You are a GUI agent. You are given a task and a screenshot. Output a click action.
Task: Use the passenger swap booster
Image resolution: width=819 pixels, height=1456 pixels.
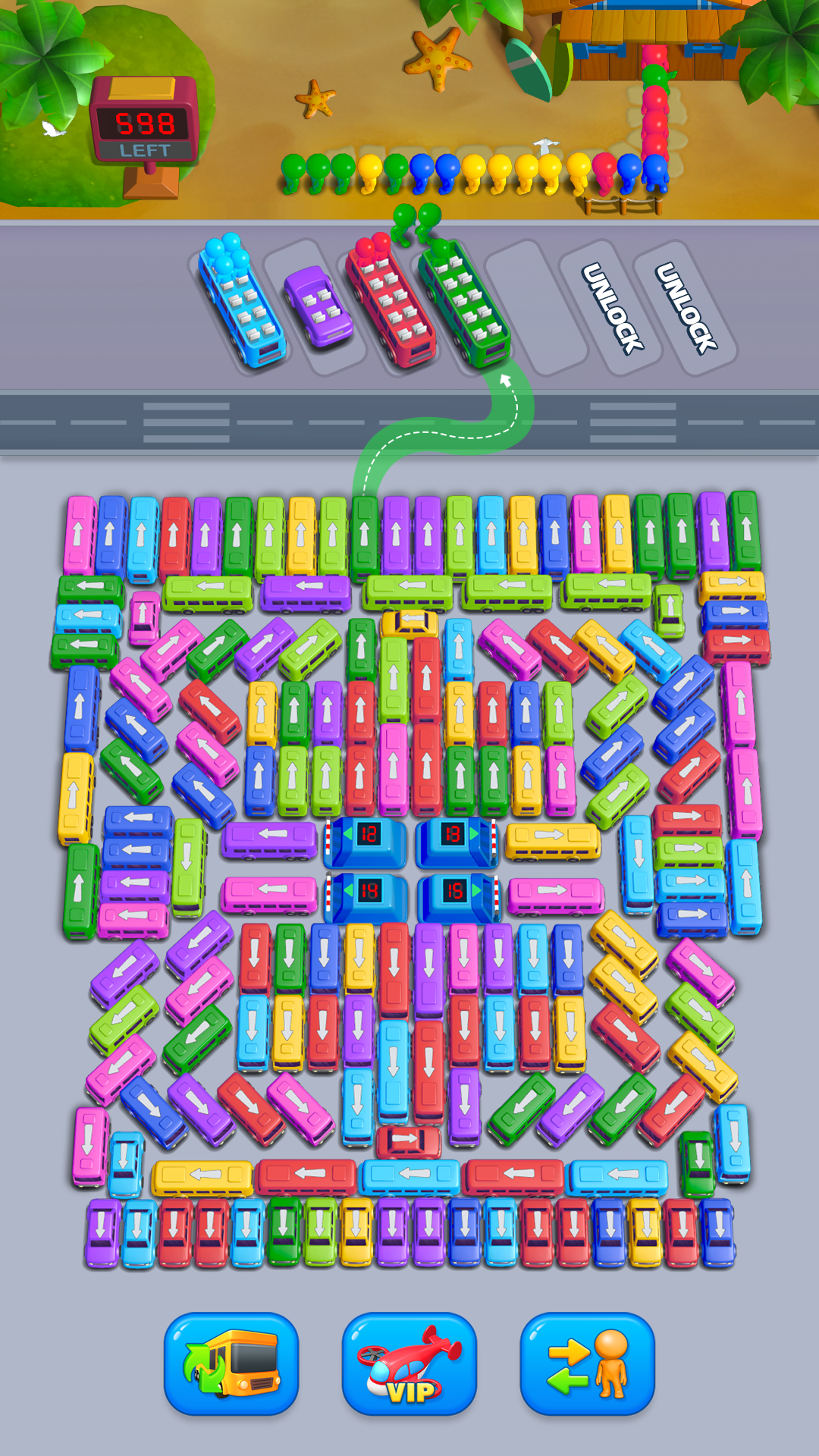click(587, 1363)
